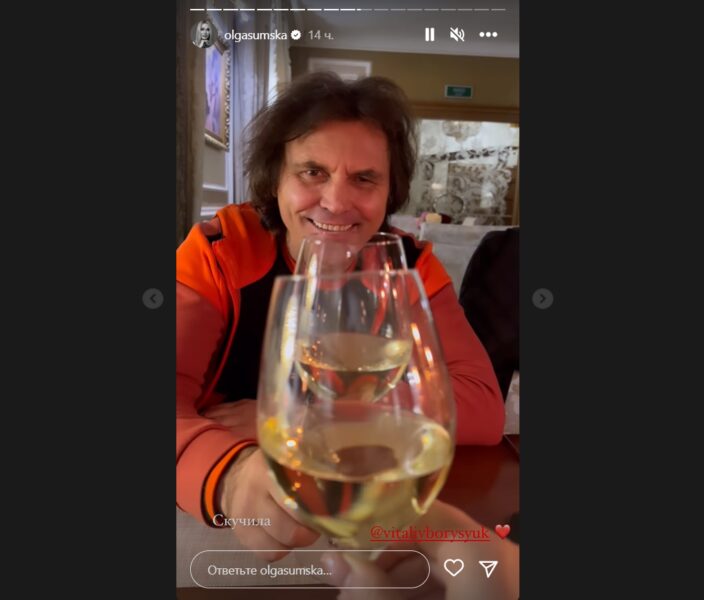Open olgasumska's profile from the avatar
Viewport: 704px width, 600px height.
(x=204, y=34)
